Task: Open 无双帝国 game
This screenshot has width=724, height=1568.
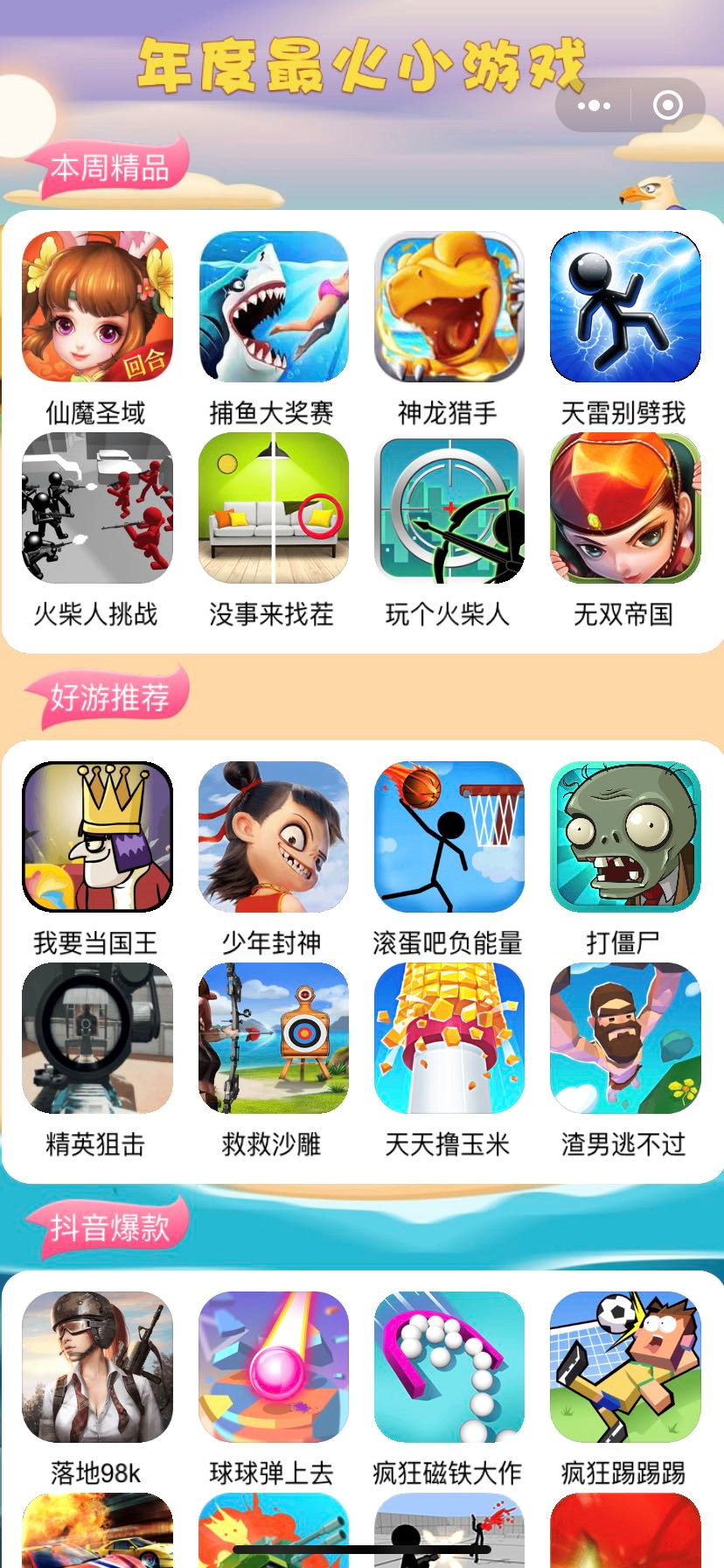Action: 625,508
